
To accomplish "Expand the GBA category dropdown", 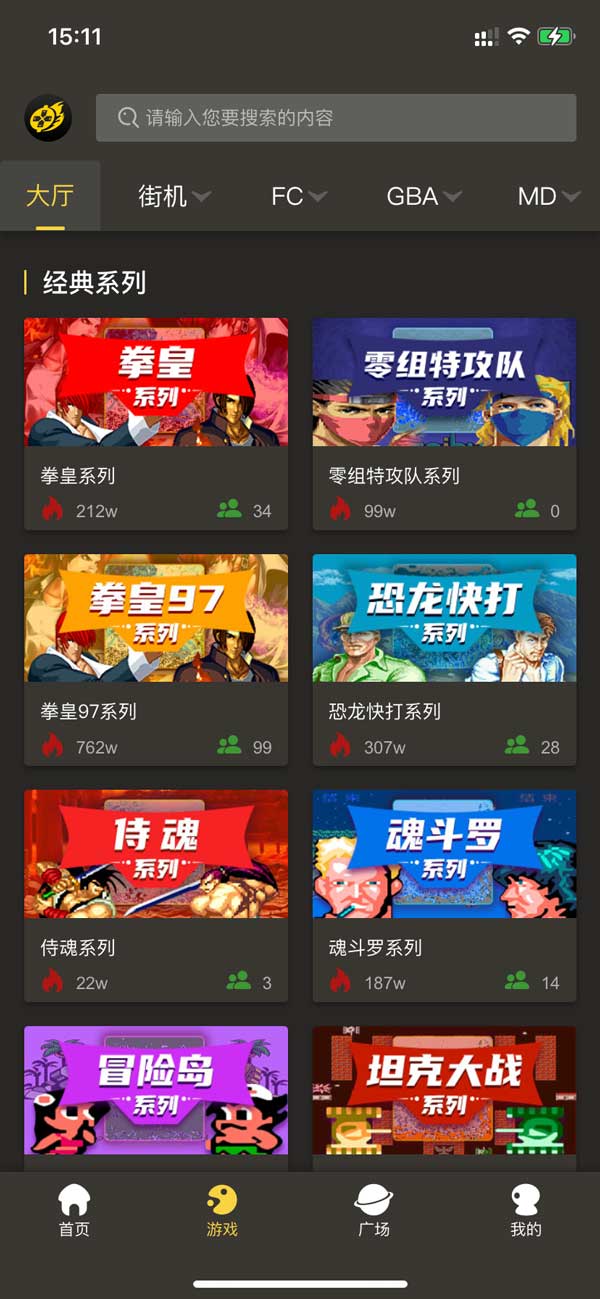I will (x=423, y=196).
